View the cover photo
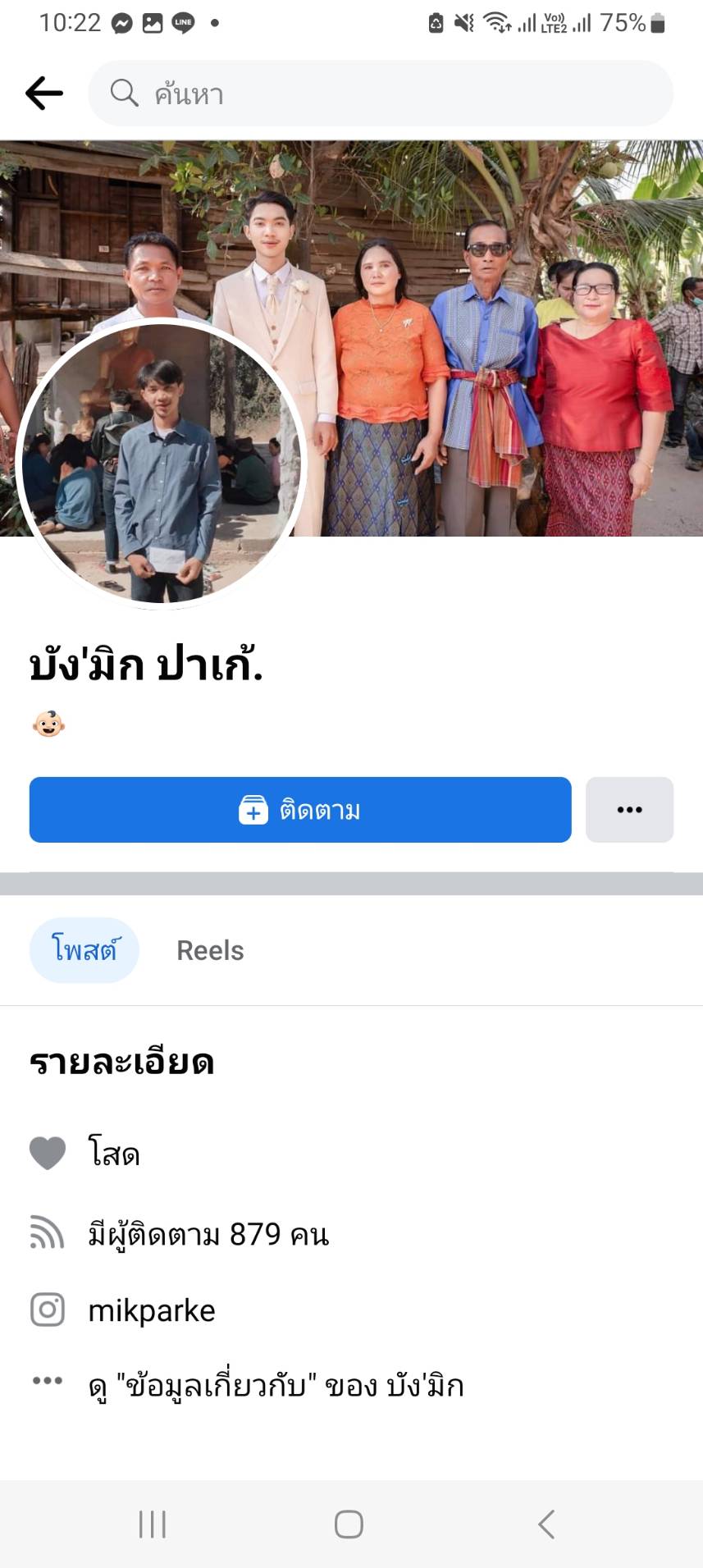Viewport: 703px width, 1568px height. click(492, 328)
